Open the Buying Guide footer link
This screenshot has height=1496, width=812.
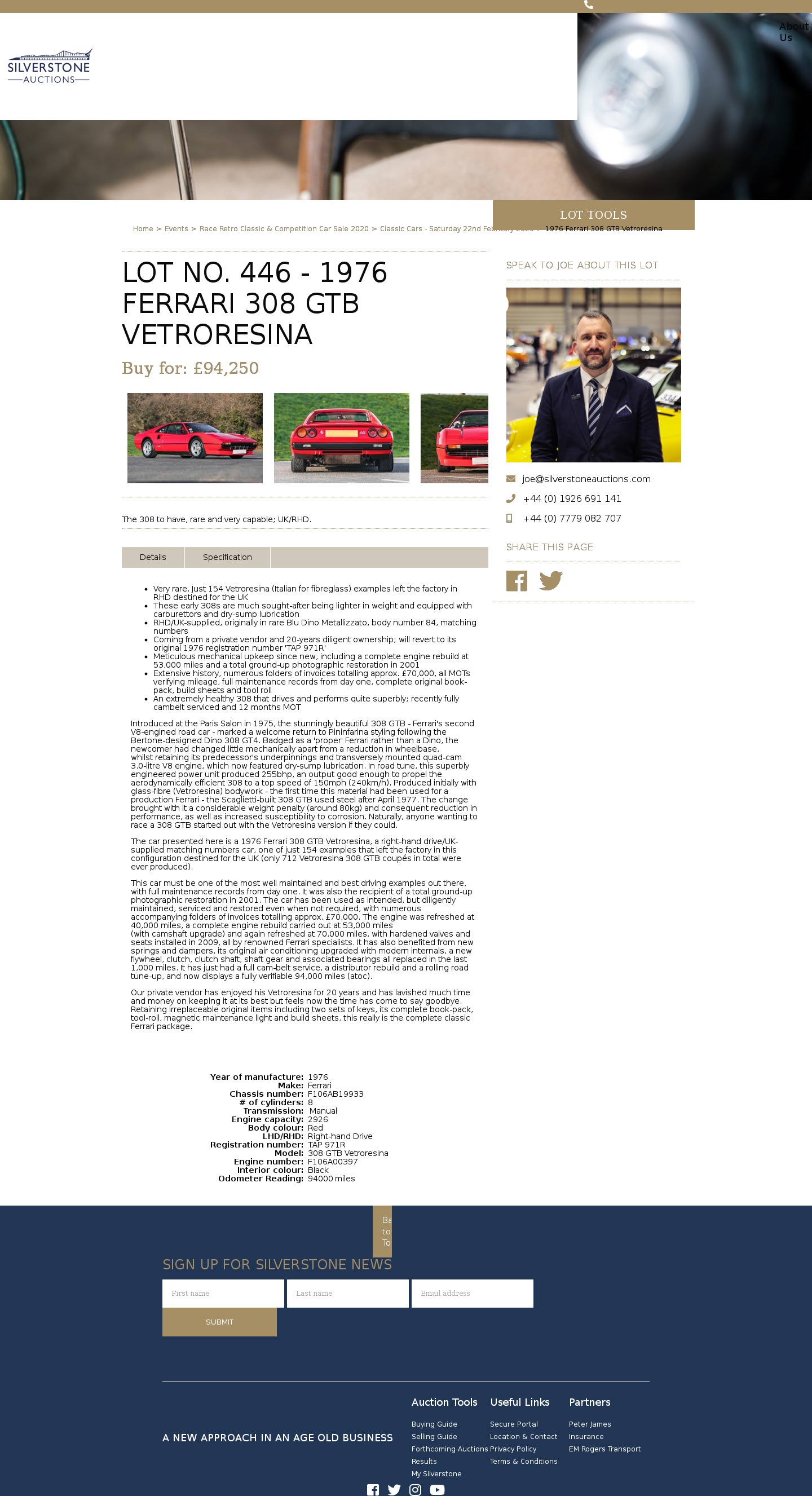coord(434,1424)
